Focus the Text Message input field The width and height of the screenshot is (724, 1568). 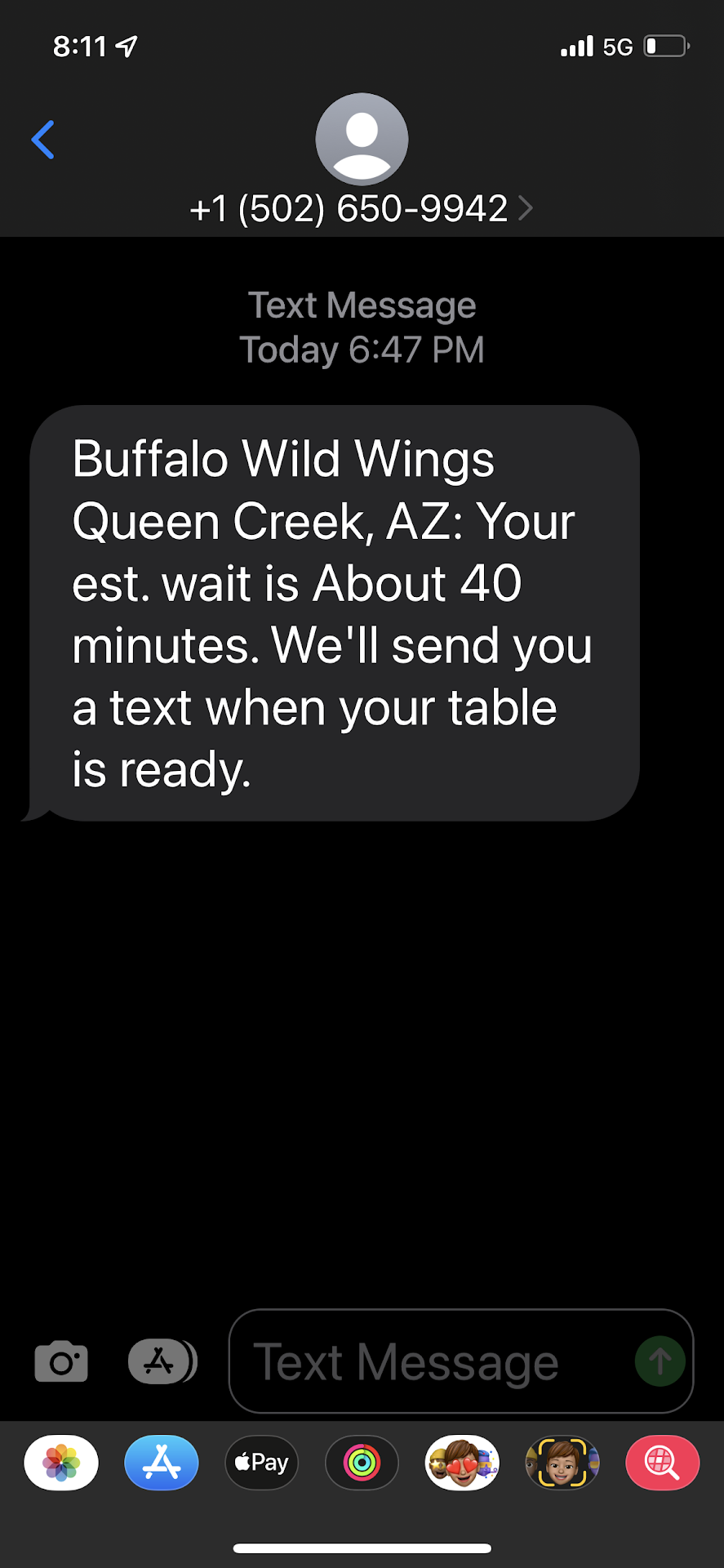click(433, 1361)
